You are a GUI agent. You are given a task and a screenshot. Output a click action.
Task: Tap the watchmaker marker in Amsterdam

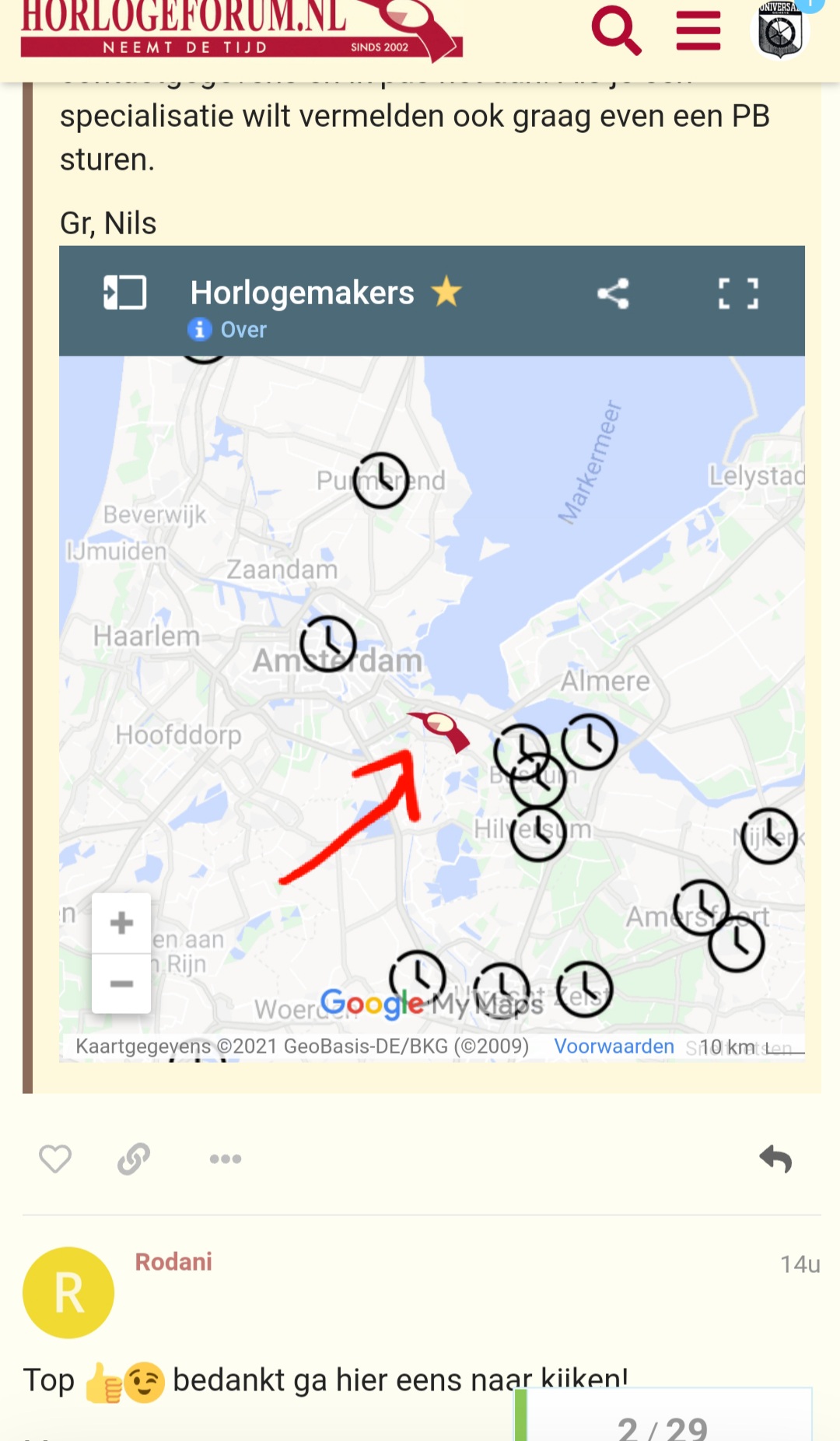(x=328, y=644)
